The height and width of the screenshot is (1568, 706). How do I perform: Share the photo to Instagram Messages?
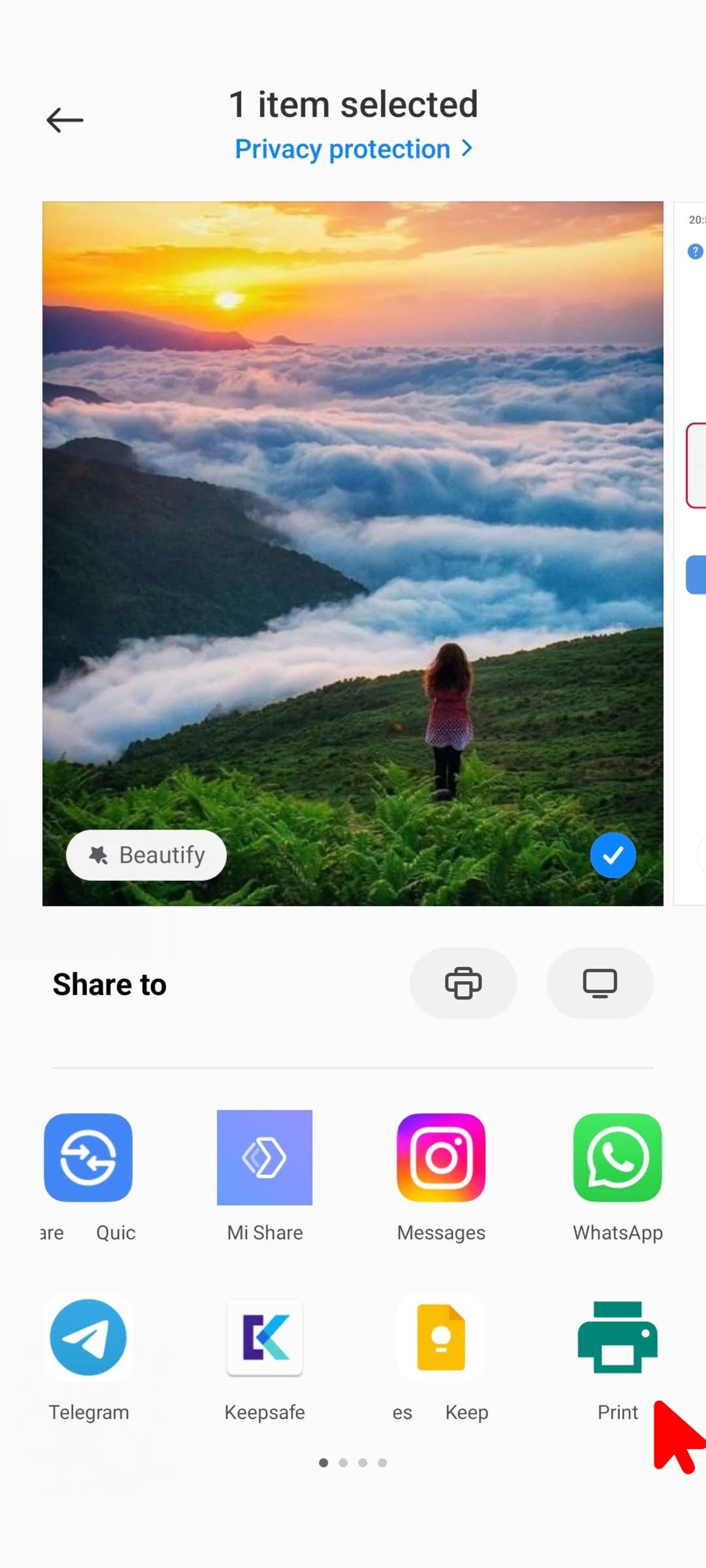(441, 1157)
